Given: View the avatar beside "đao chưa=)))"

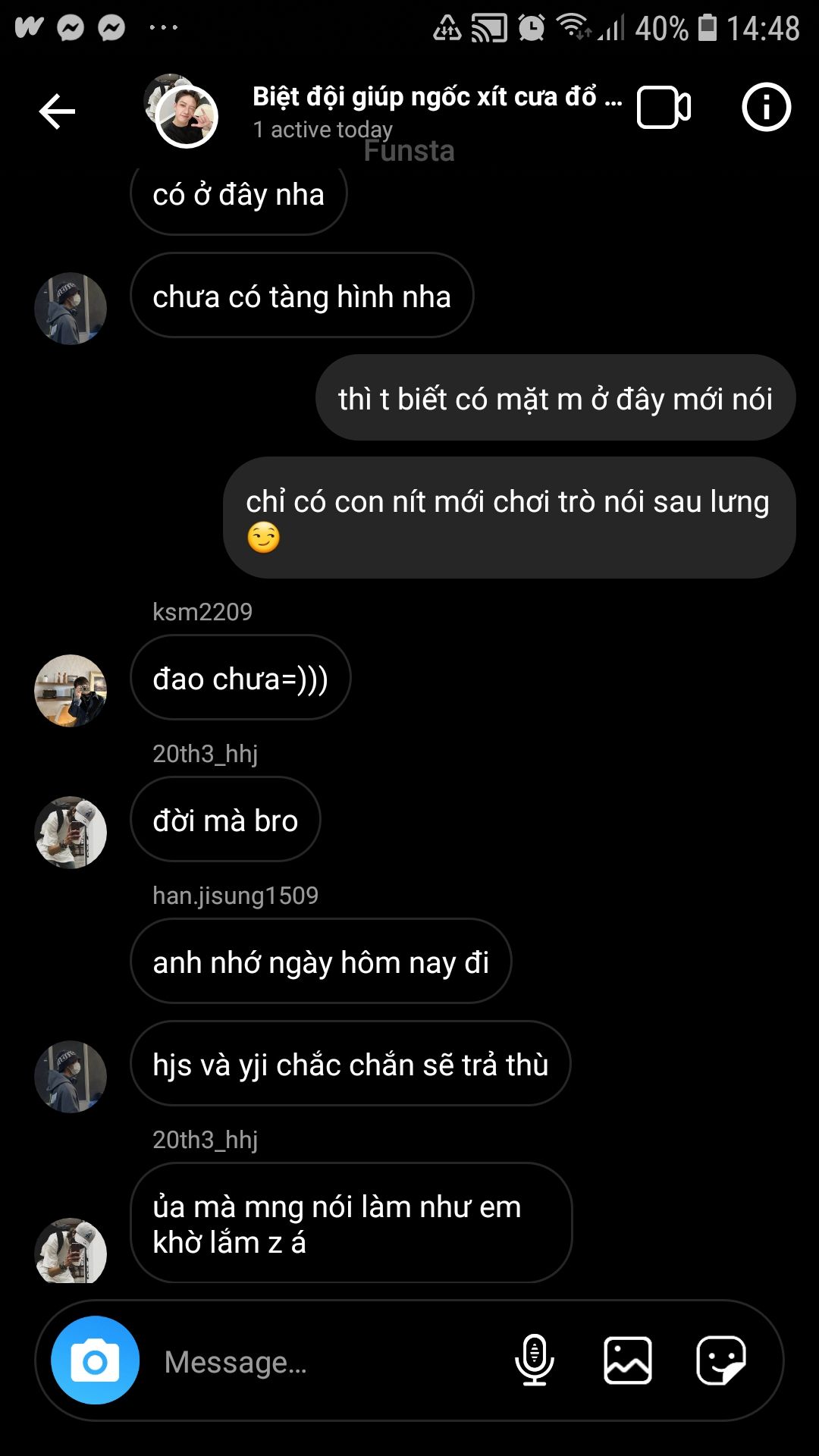Looking at the screenshot, I should tap(71, 690).
